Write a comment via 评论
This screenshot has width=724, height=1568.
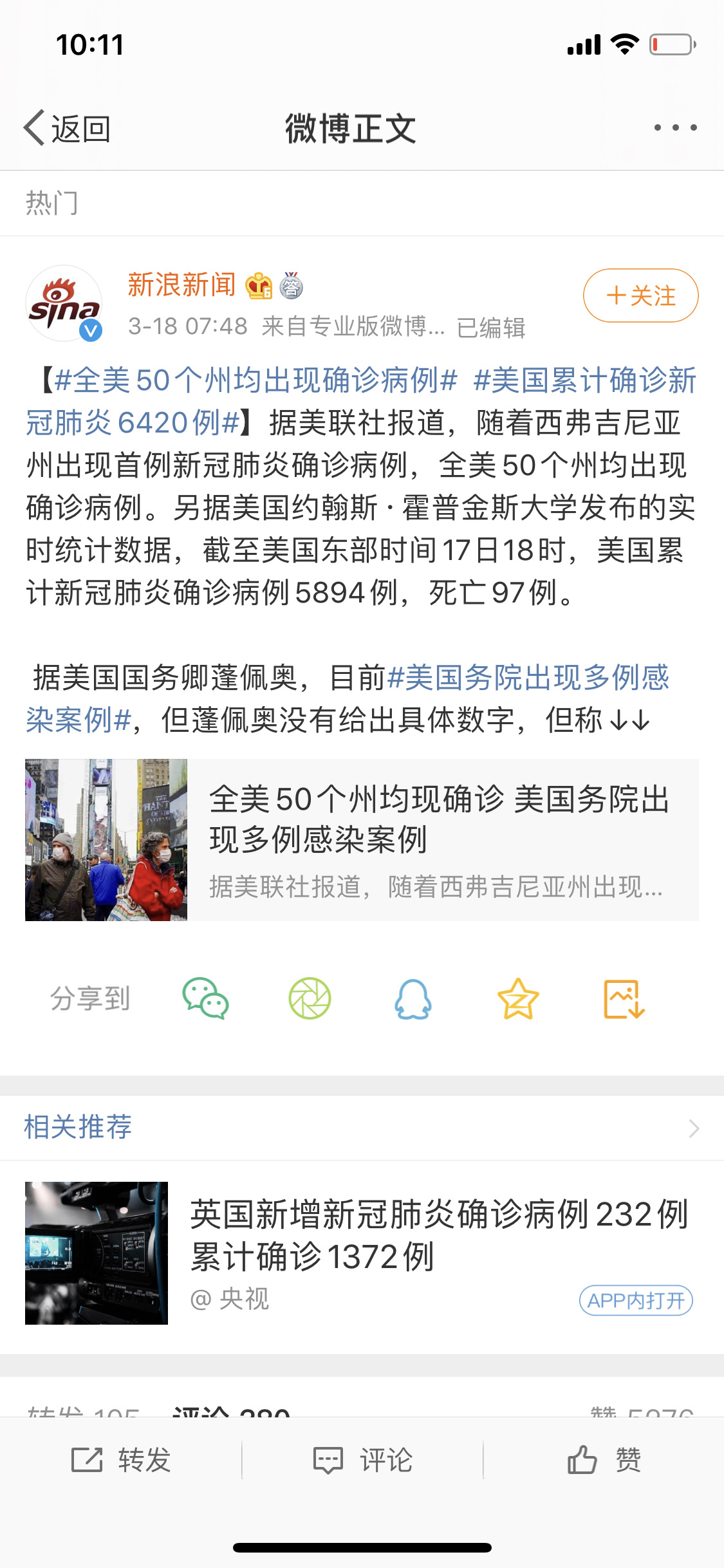tap(362, 1460)
